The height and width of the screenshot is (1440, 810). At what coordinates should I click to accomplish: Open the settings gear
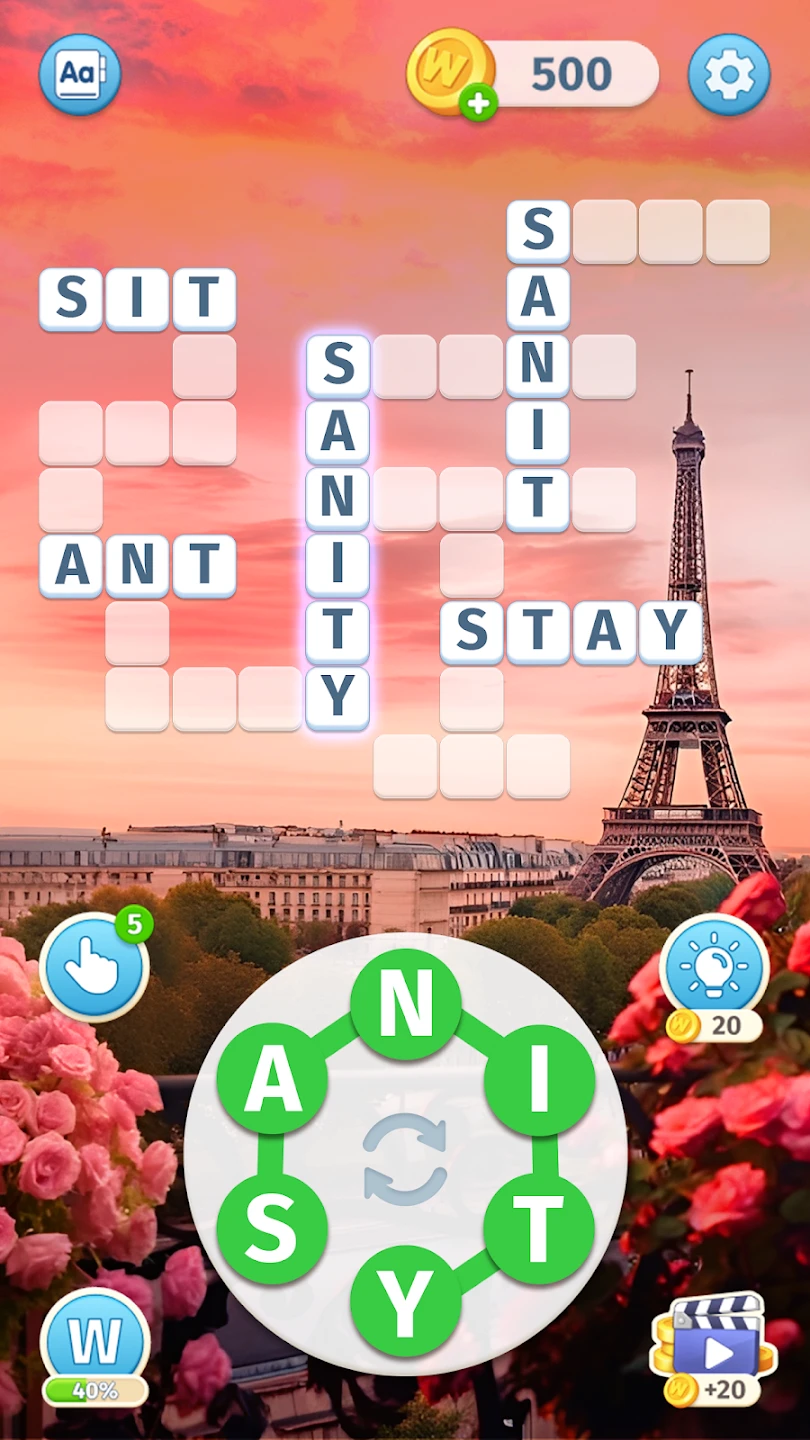tap(729, 74)
